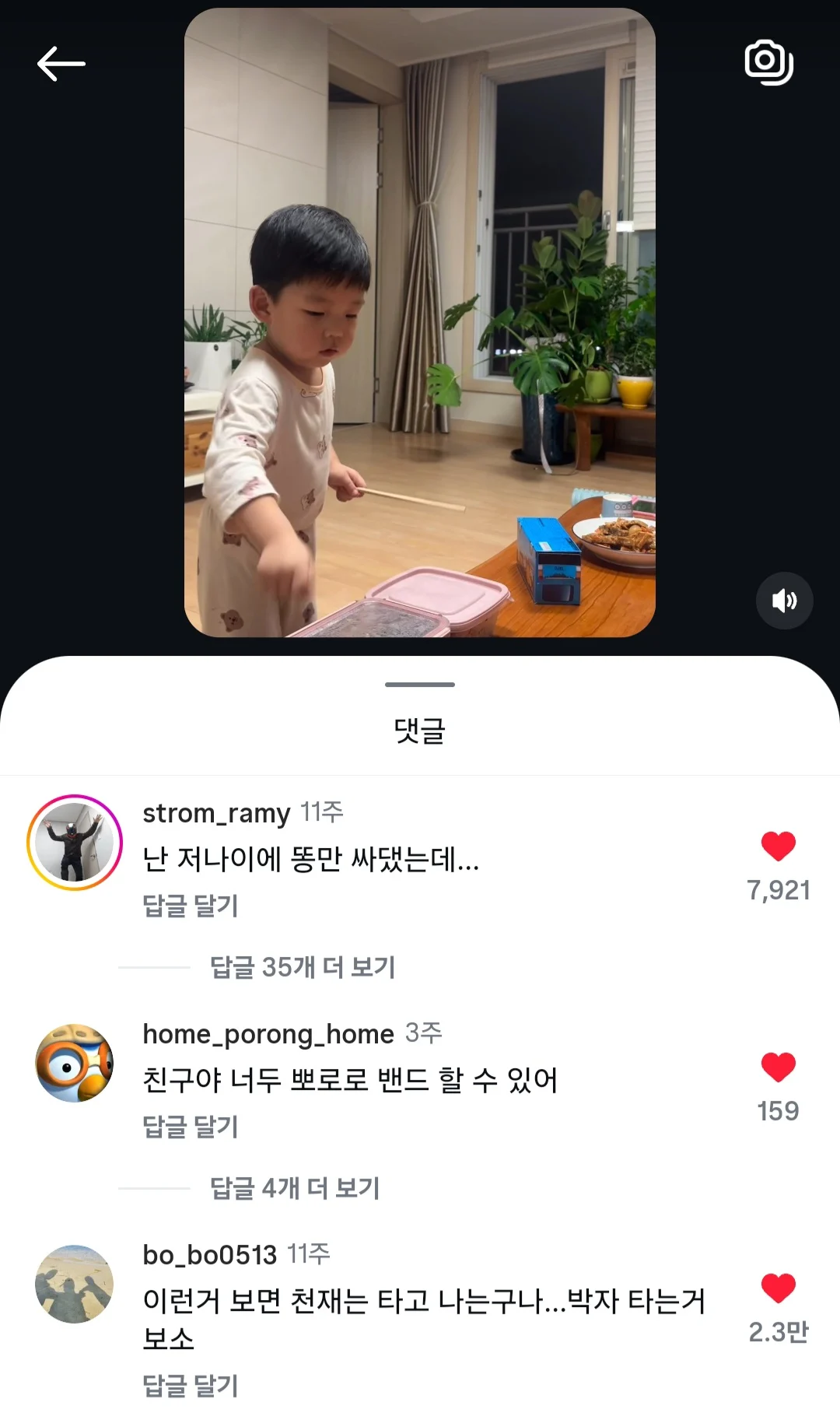Like home_porong_home's comment
The height and width of the screenshot is (1423, 840).
778,1067
